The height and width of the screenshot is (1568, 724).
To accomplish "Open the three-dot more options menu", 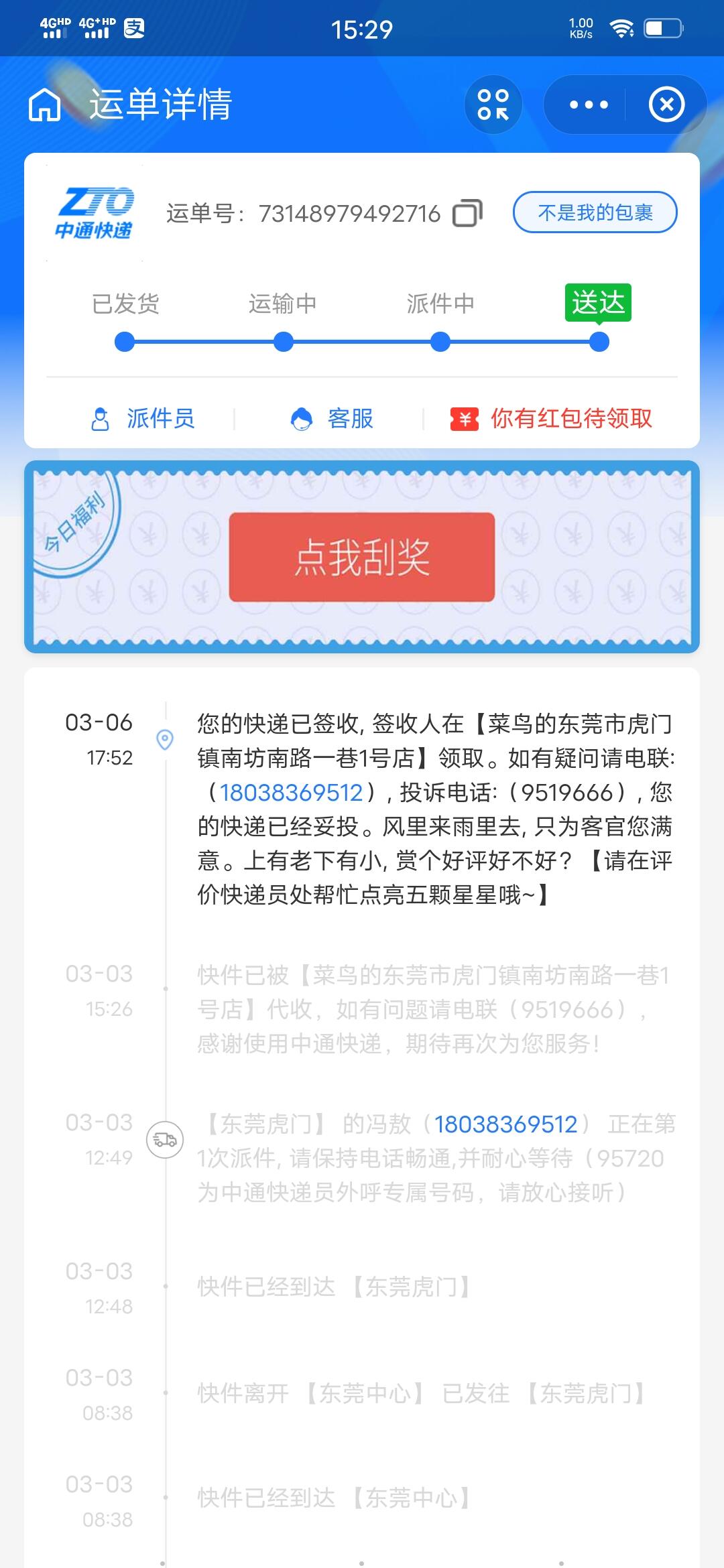I will [x=588, y=105].
